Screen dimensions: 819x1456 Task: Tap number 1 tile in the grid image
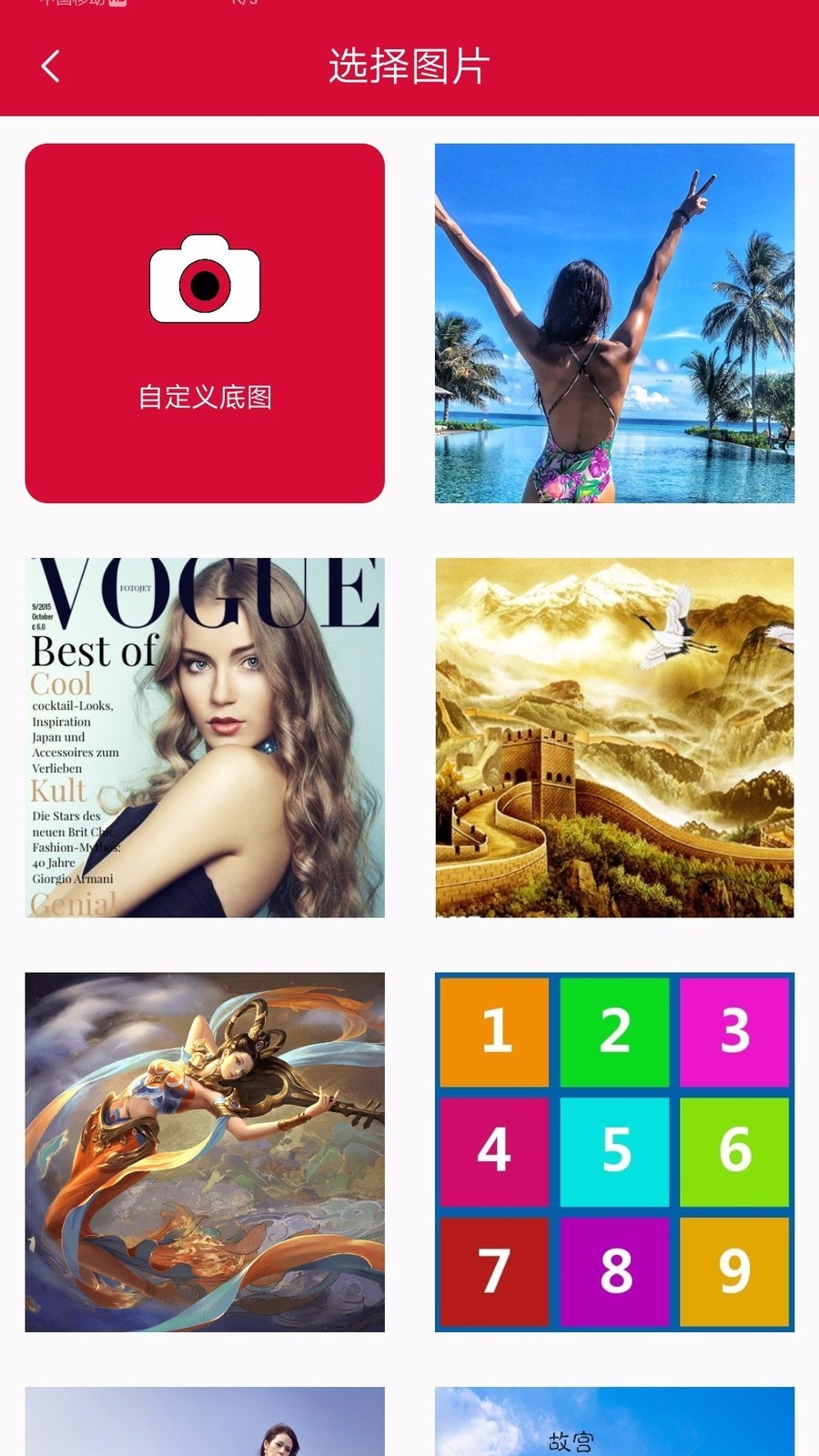pos(494,1032)
